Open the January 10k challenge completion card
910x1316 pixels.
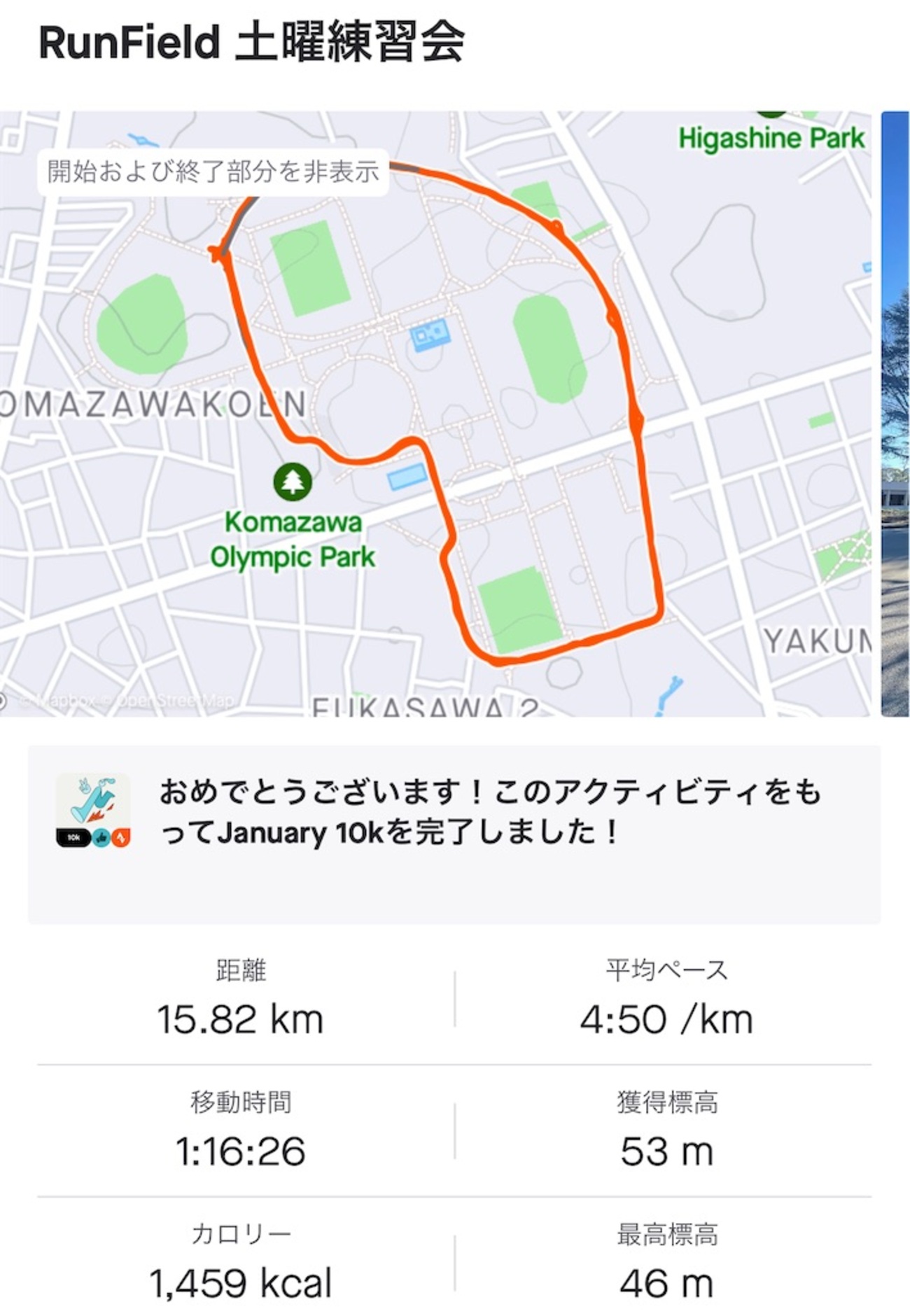[454, 833]
